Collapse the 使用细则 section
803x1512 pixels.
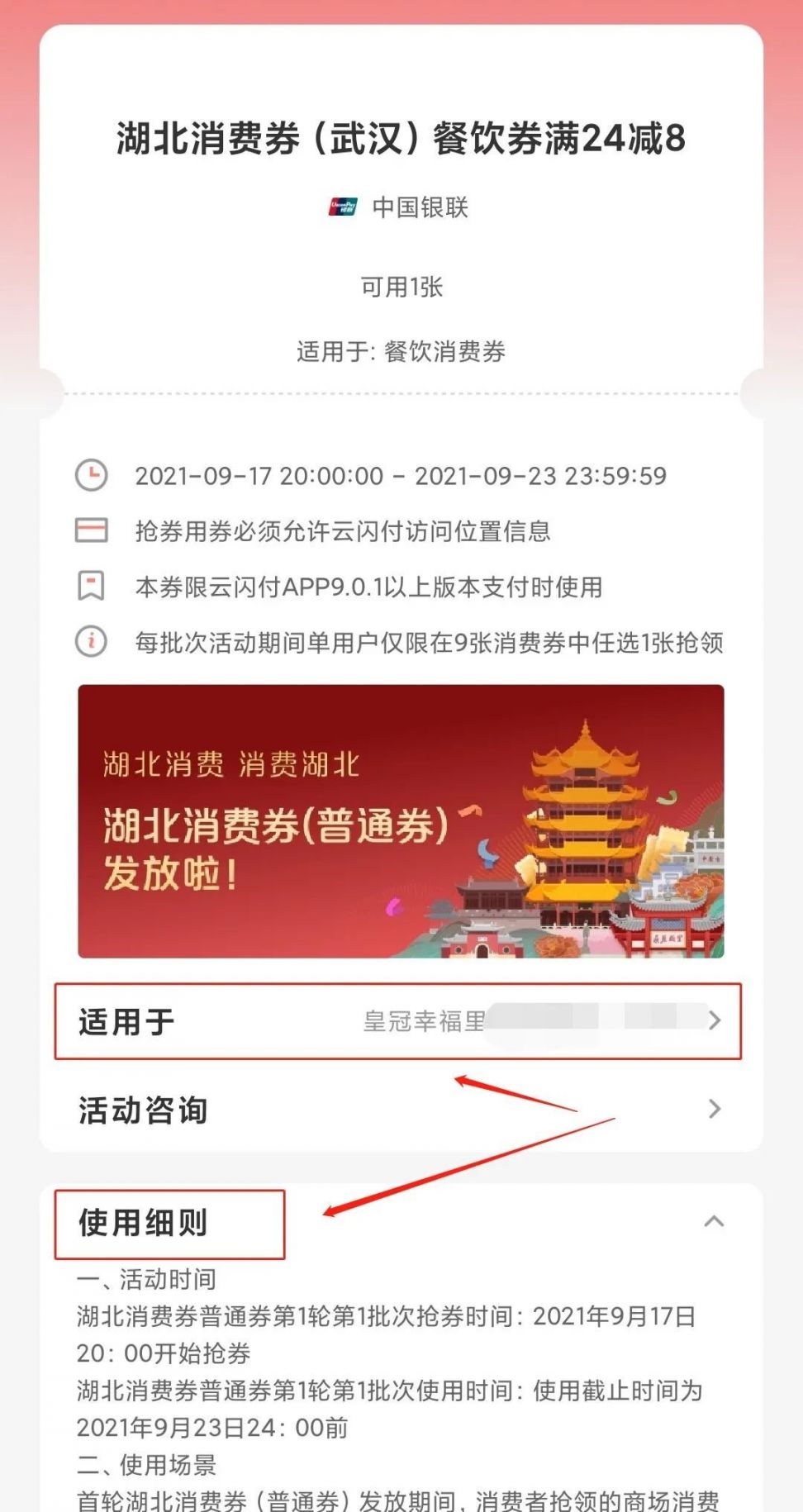pos(713,1221)
